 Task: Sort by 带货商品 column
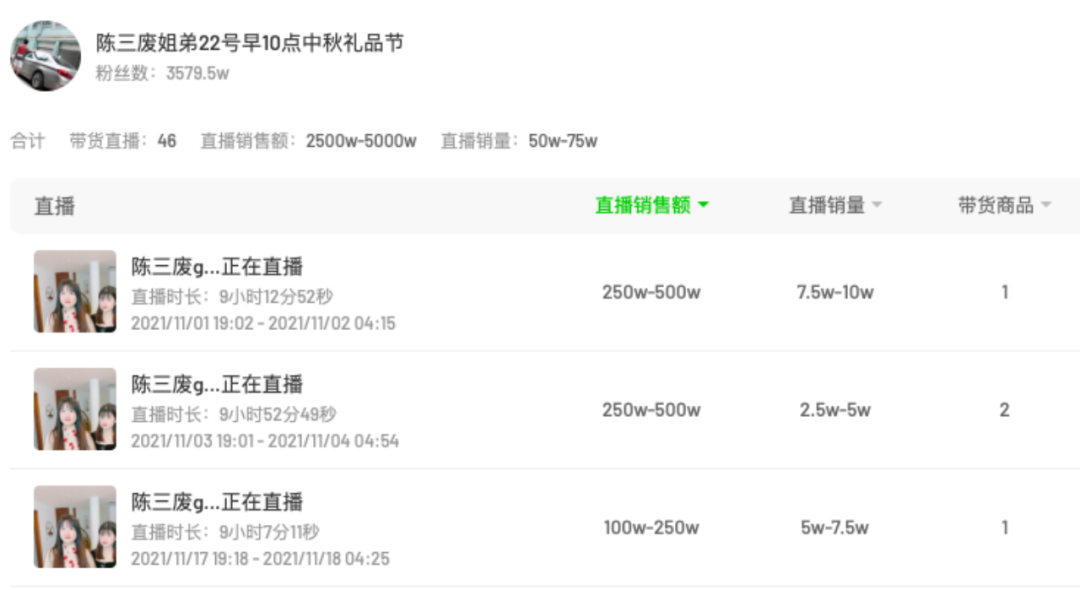(1004, 205)
